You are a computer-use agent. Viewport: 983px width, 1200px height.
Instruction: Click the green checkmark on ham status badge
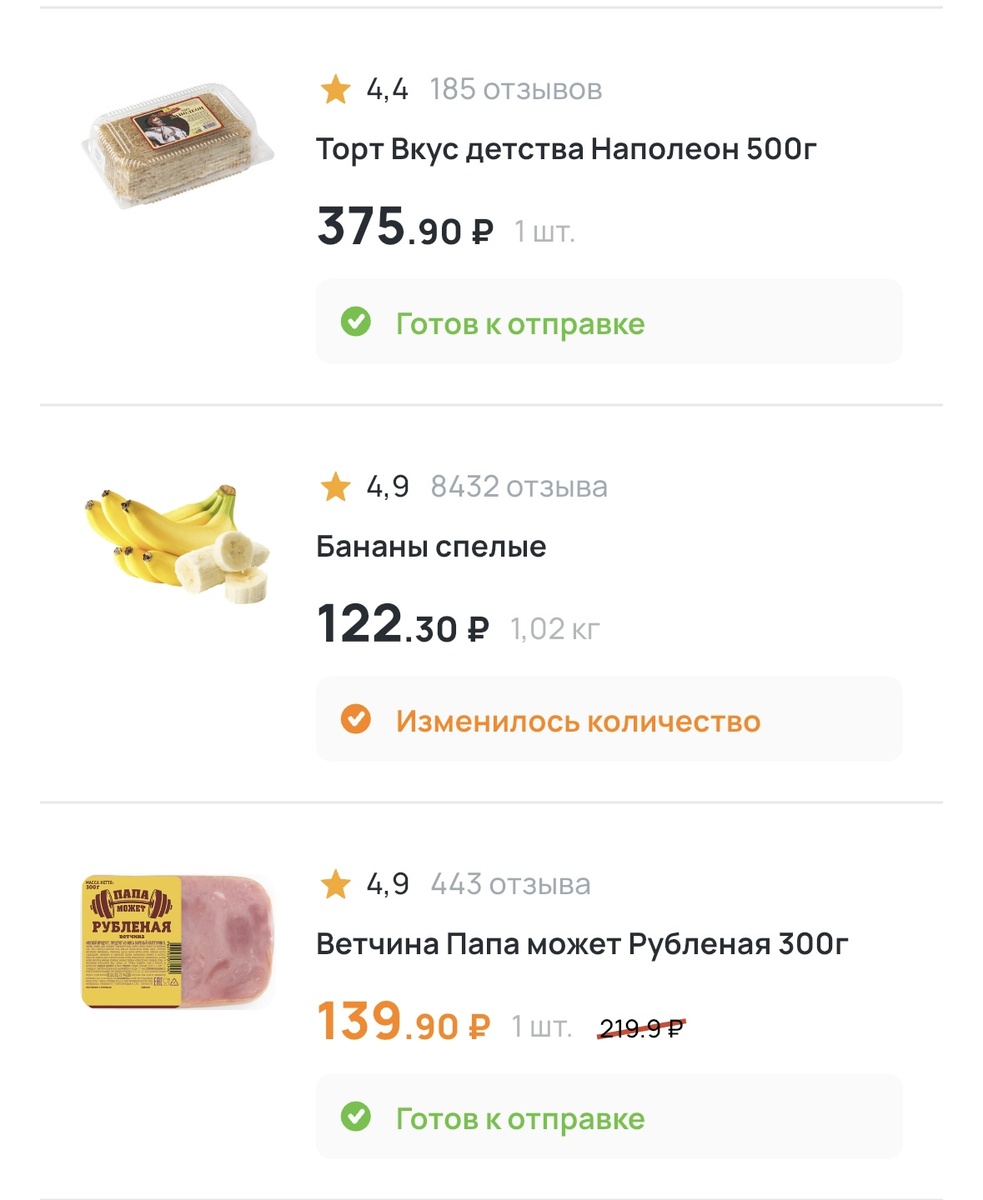(357, 1117)
